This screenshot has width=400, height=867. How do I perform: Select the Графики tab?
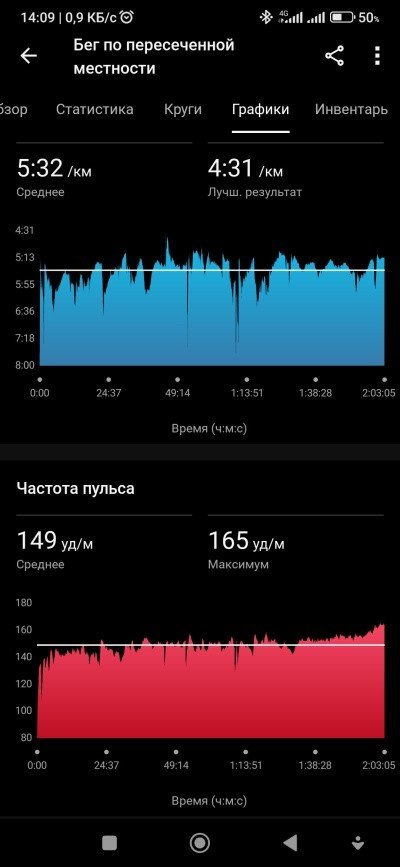[x=261, y=109]
